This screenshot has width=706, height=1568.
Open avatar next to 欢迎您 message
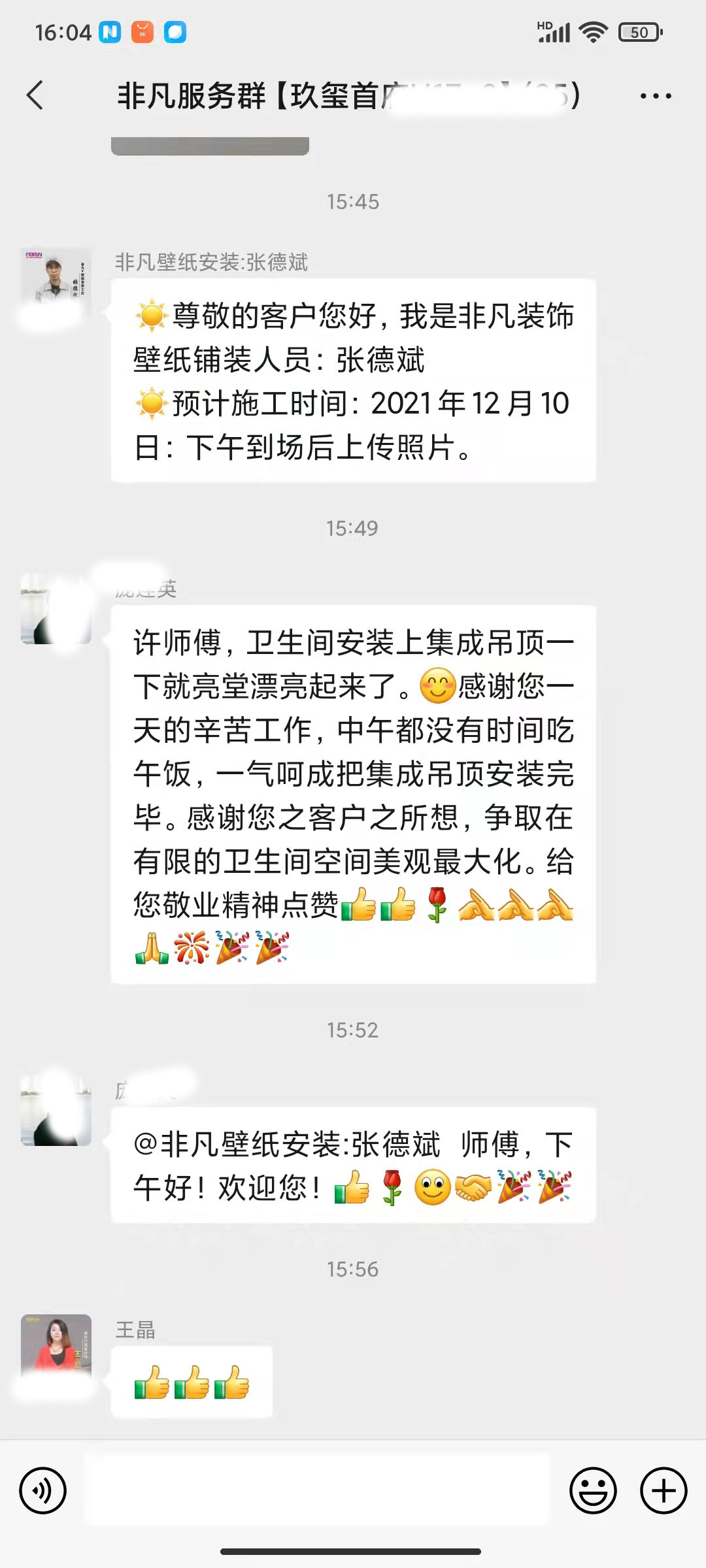tap(56, 1111)
